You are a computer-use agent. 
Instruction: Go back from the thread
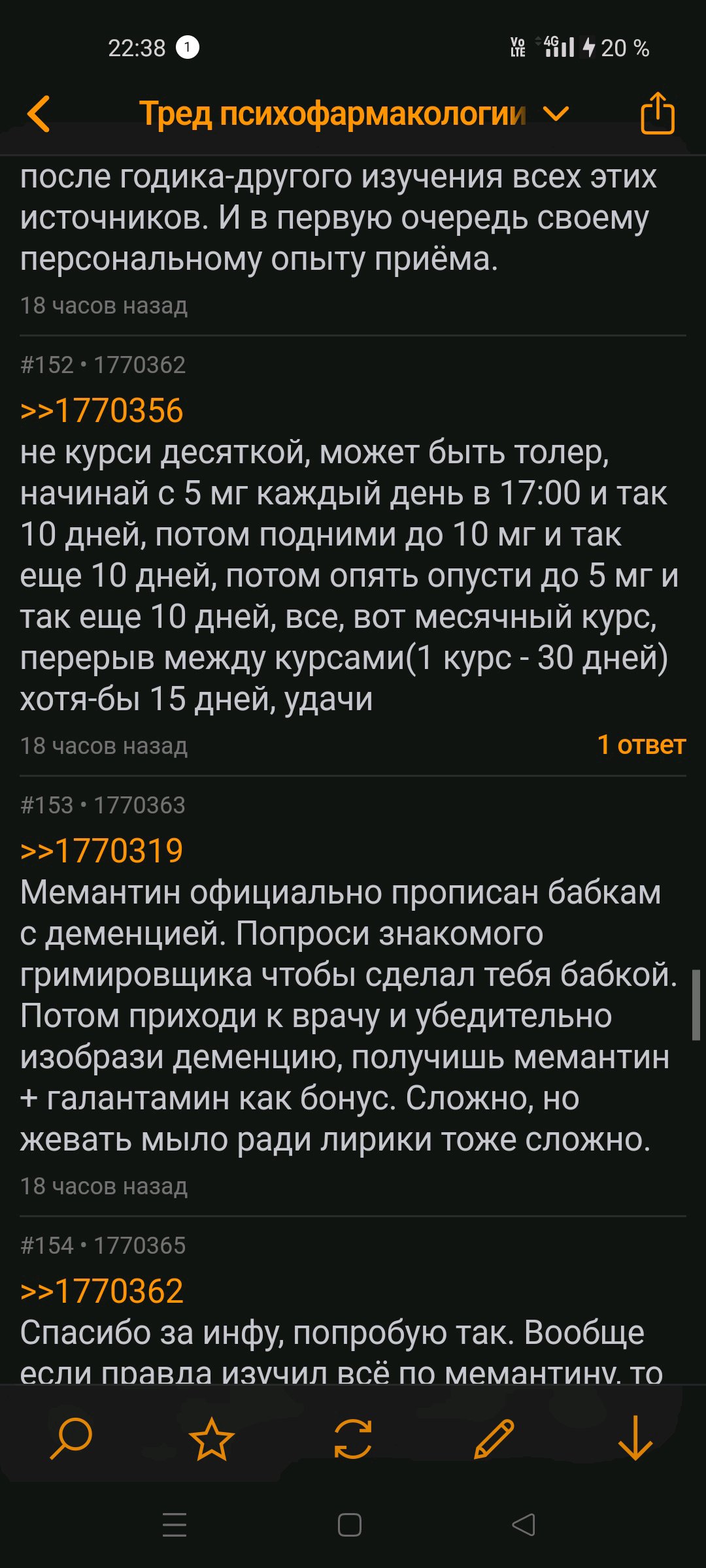39,114
